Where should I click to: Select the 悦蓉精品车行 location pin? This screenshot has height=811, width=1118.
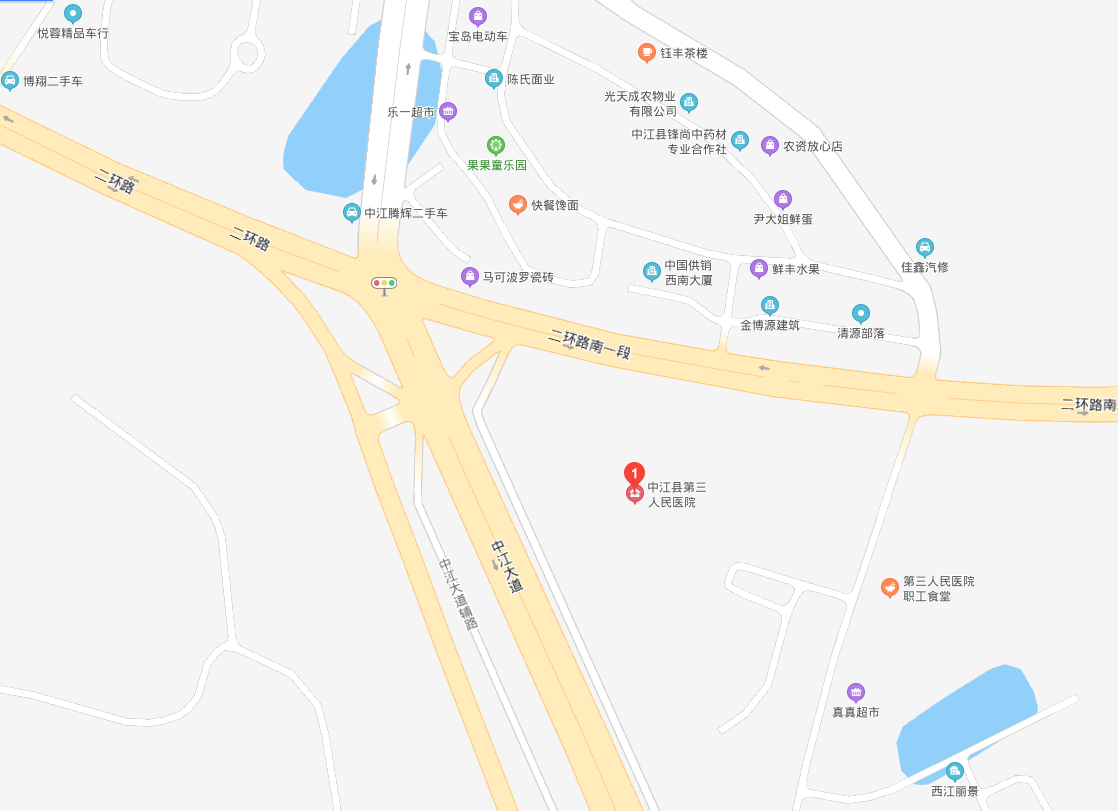72,14
